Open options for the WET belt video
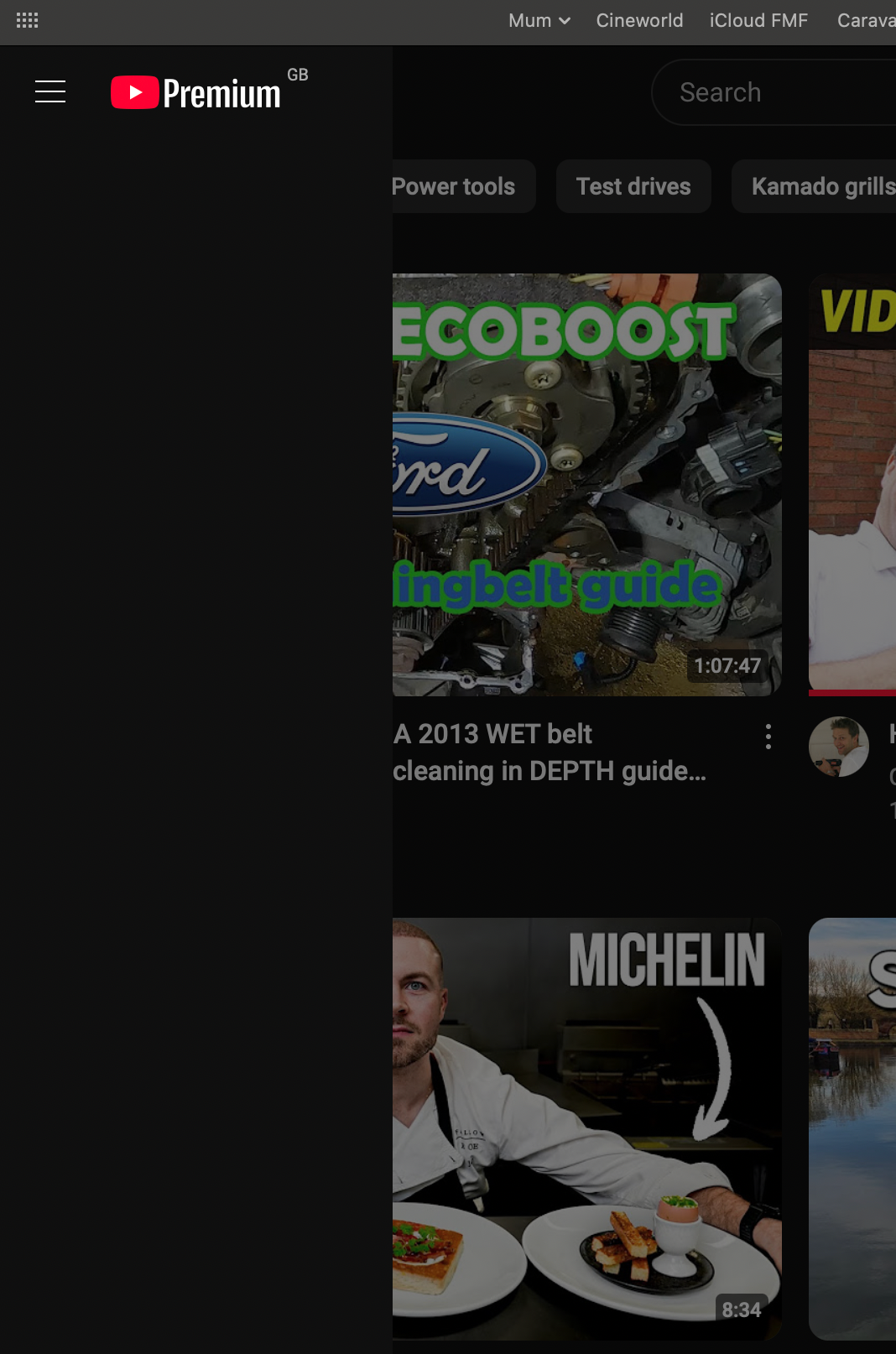 click(x=768, y=737)
